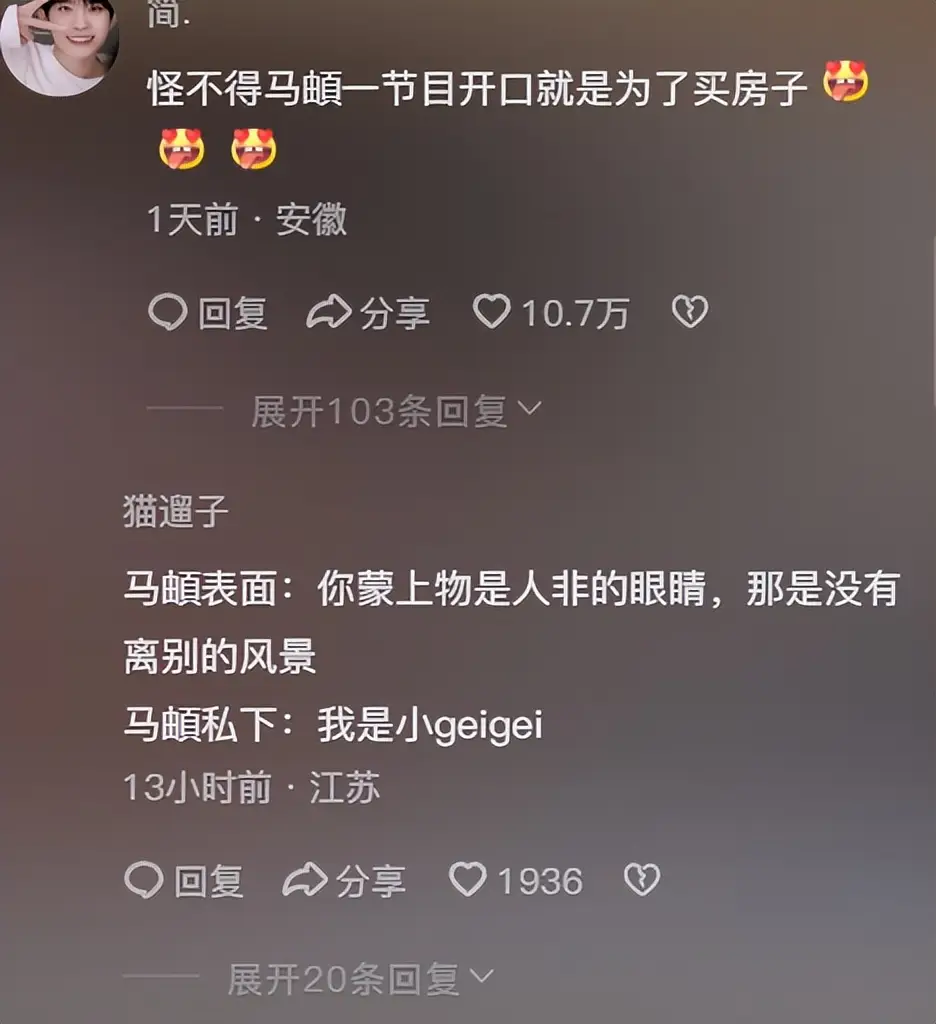Expand 展开20条回复
The height and width of the screenshot is (1024, 936).
point(360,979)
